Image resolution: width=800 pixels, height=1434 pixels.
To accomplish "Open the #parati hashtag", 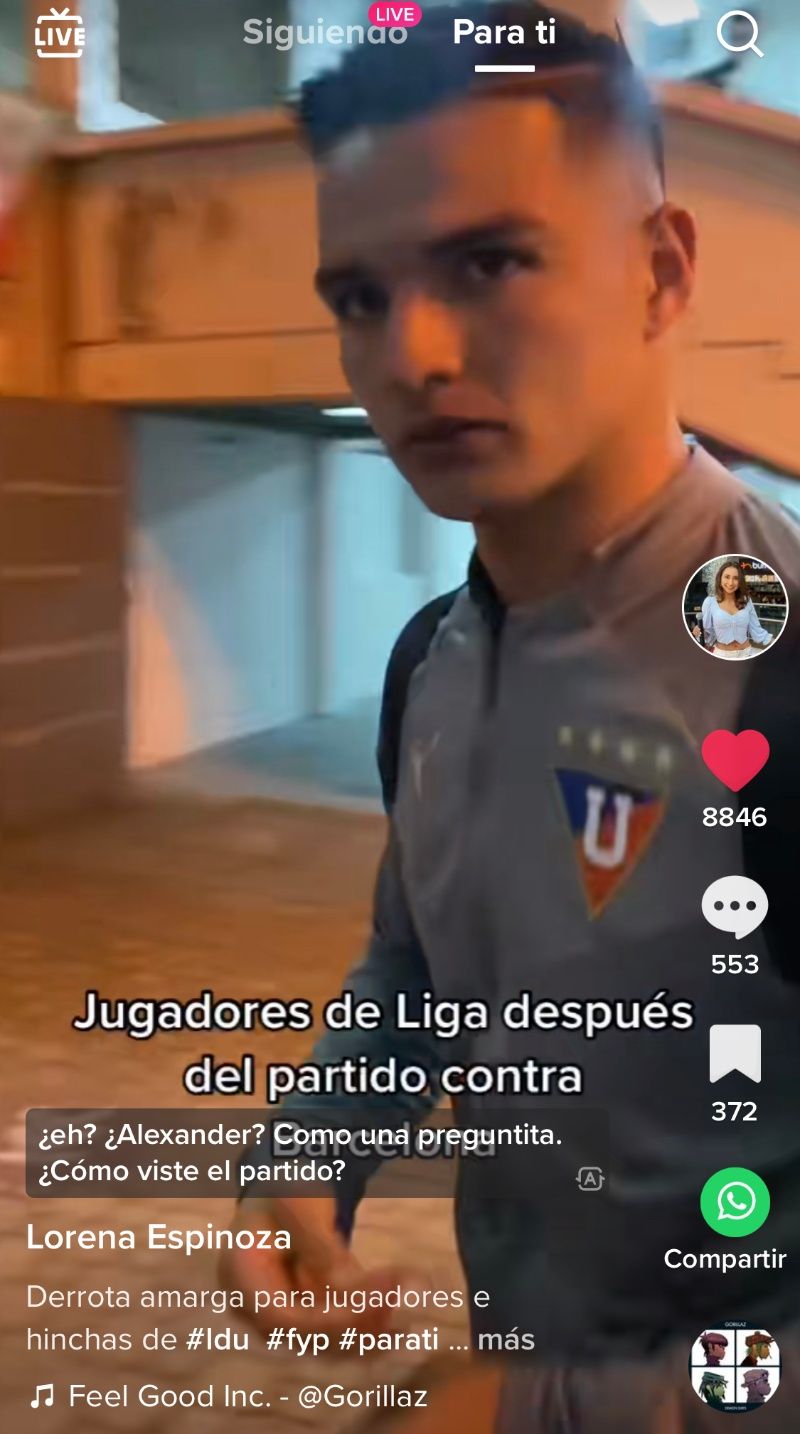I will coord(389,1340).
